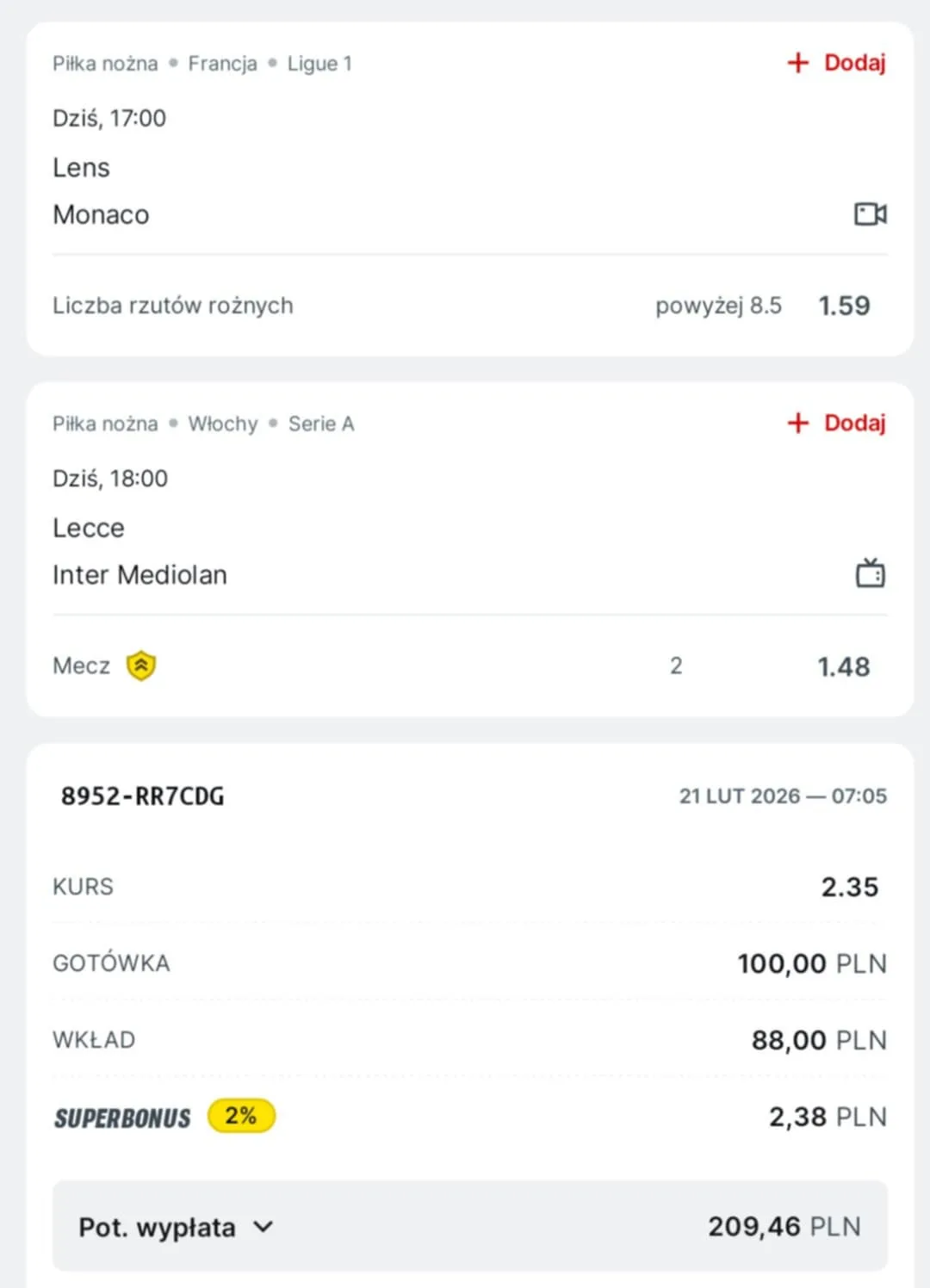
Task: Click Dodaj on the Lens-Monaco card
Action: click(855, 62)
